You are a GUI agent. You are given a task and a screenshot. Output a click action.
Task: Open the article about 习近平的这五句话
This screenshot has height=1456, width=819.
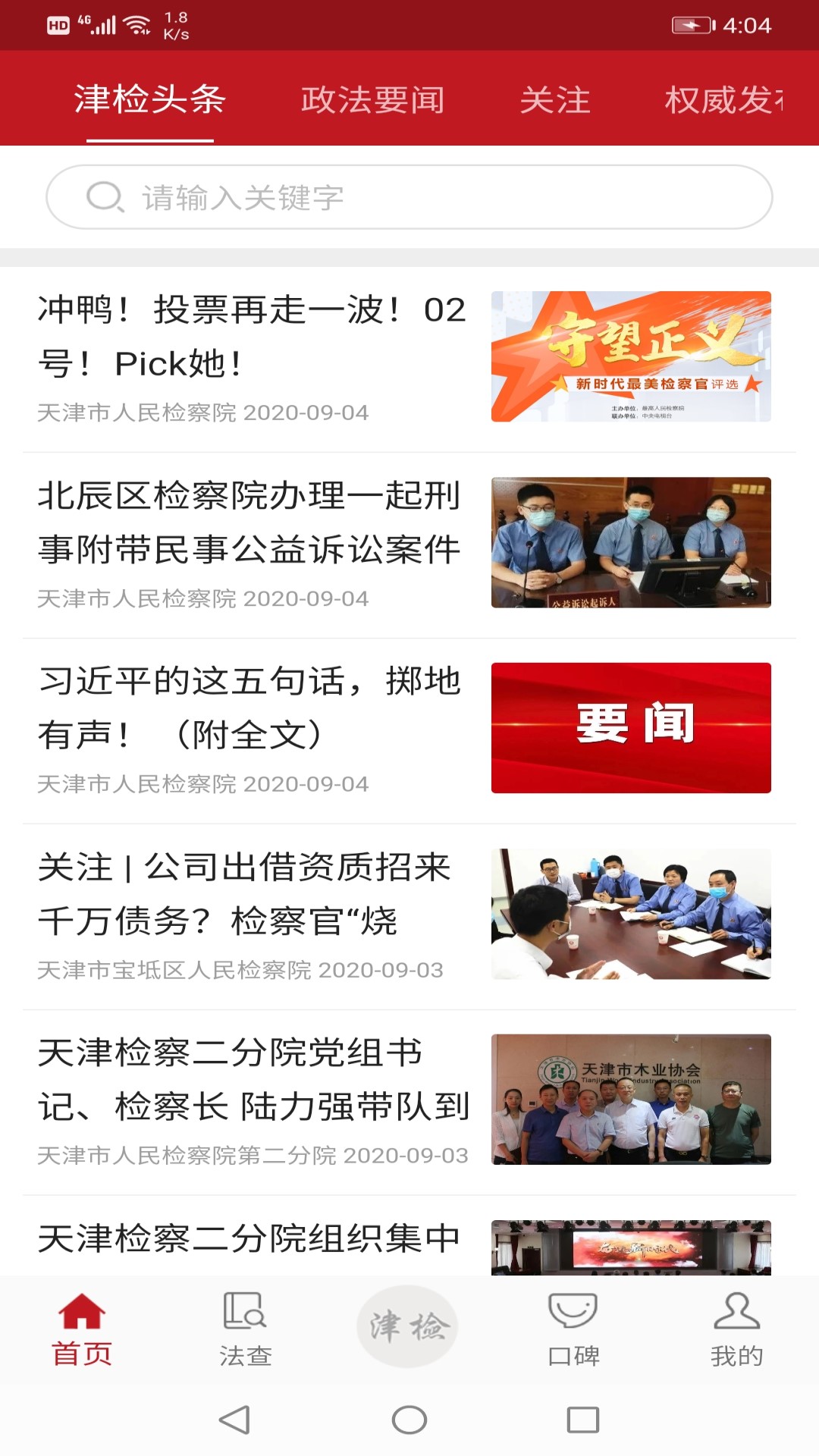point(250,708)
